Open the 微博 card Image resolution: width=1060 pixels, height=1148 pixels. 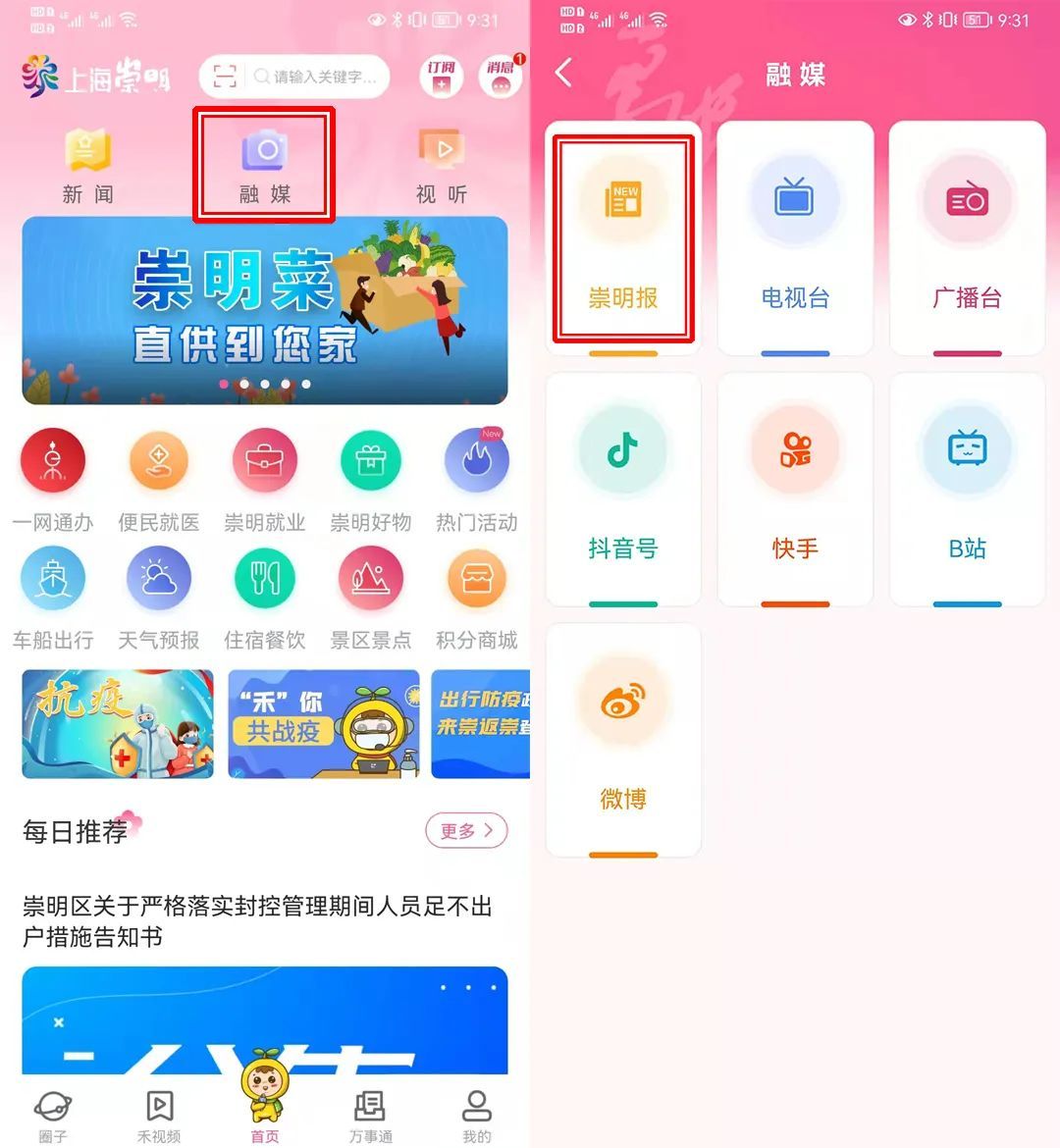click(x=623, y=739)
